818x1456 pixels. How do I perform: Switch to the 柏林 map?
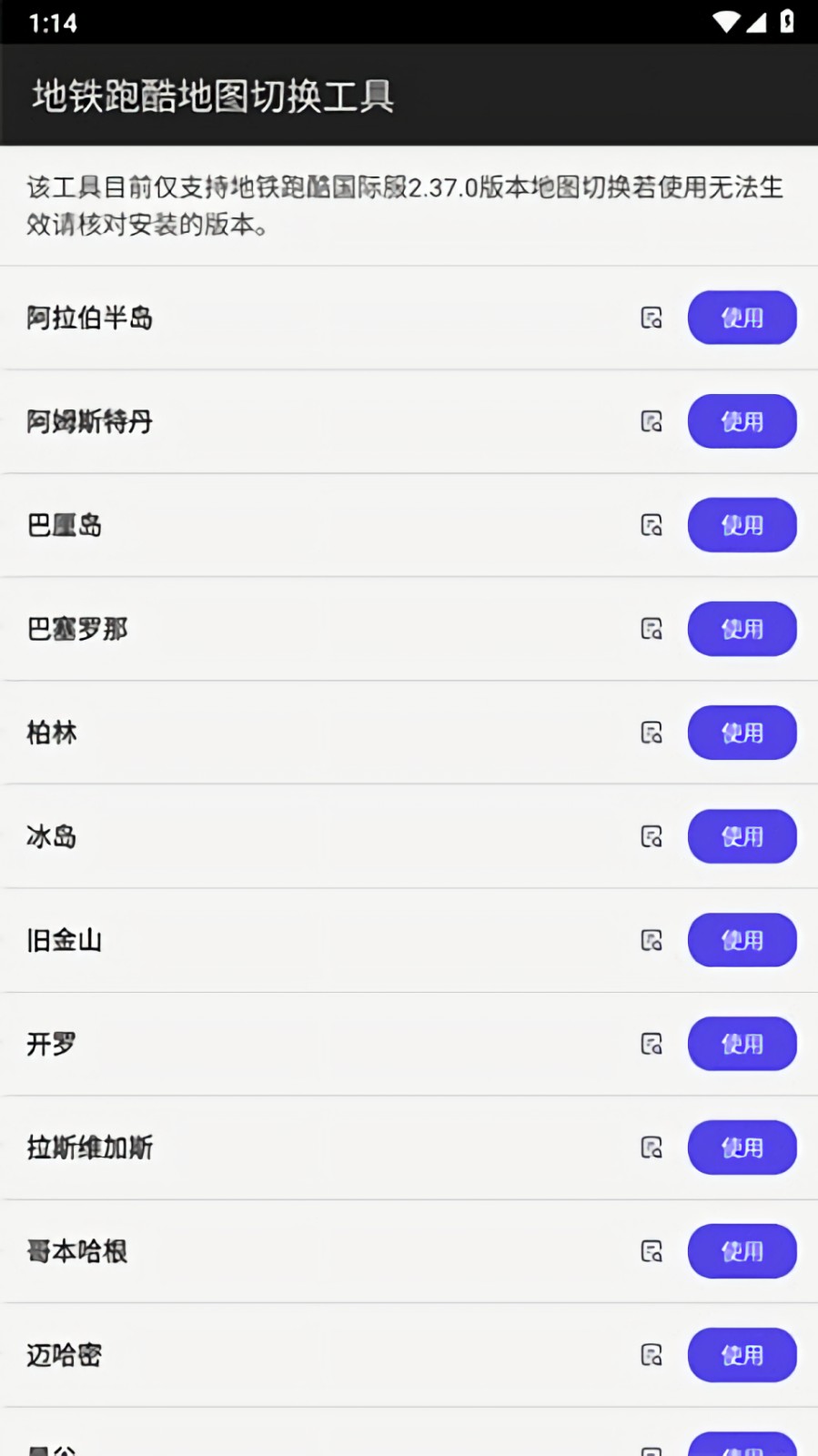point(742,733)
